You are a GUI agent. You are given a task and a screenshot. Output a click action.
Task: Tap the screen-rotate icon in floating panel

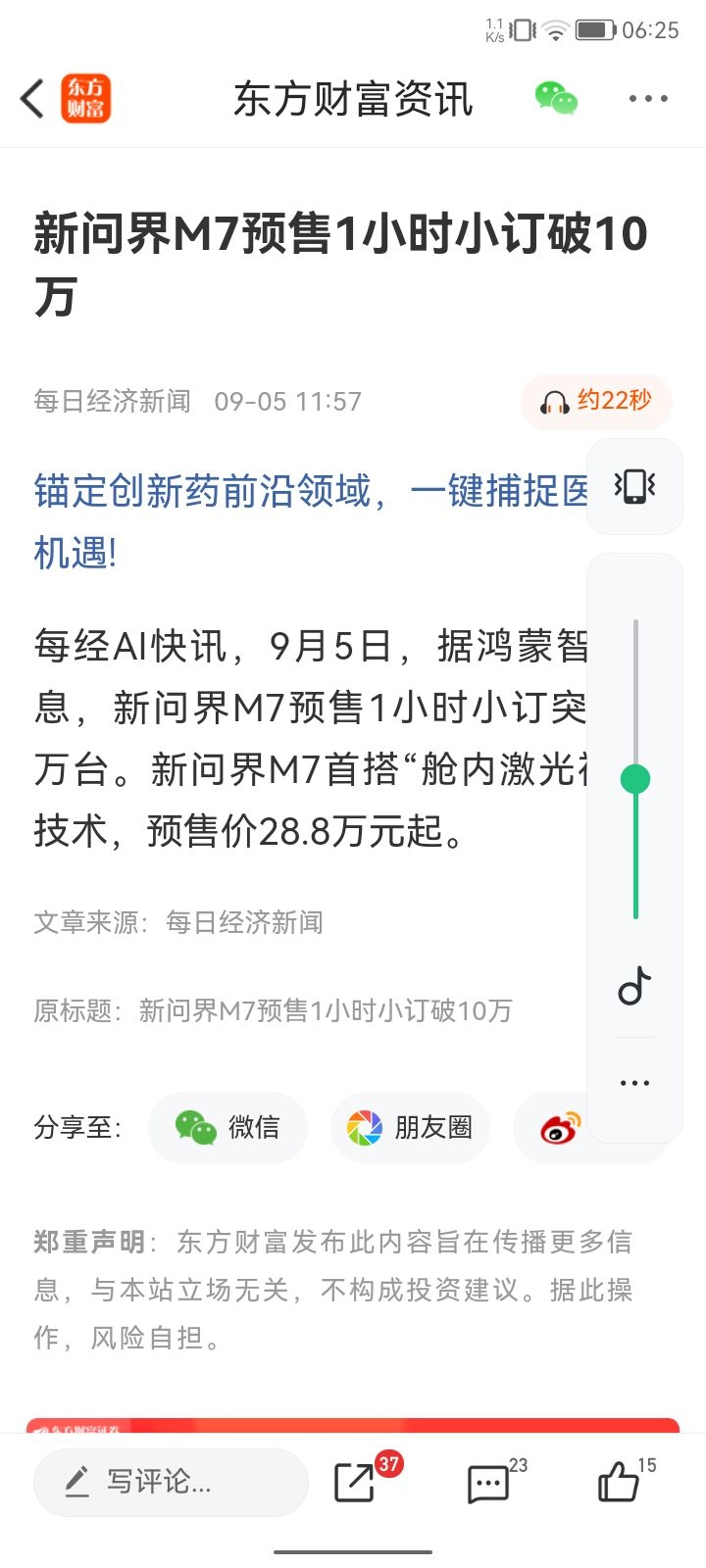pyautogui.click(x=634, y=486)
